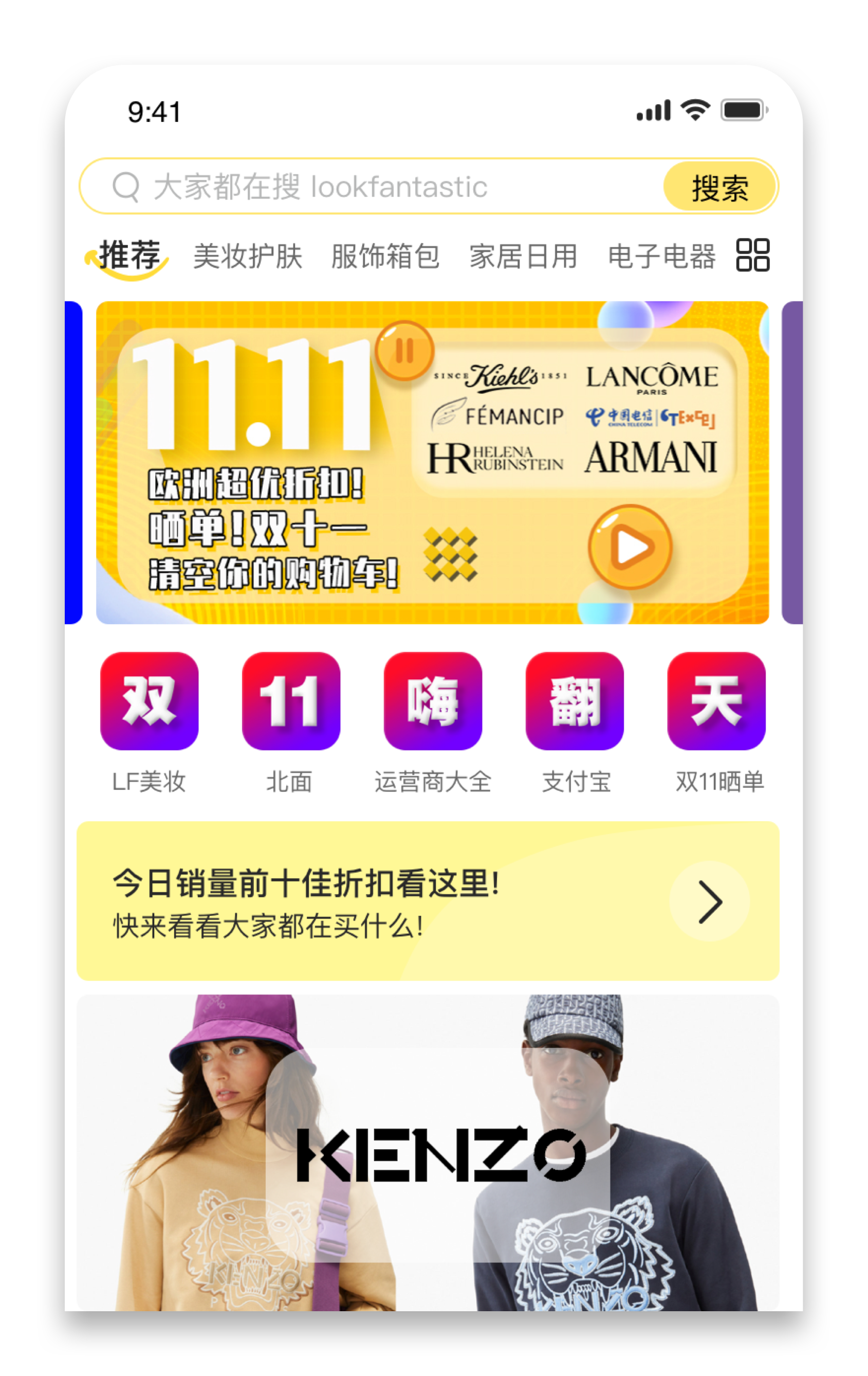The width and height of the screenshot is (868, 1376).
Task: Open the 双11晒单 shortcut
Action: click(716, 722)
